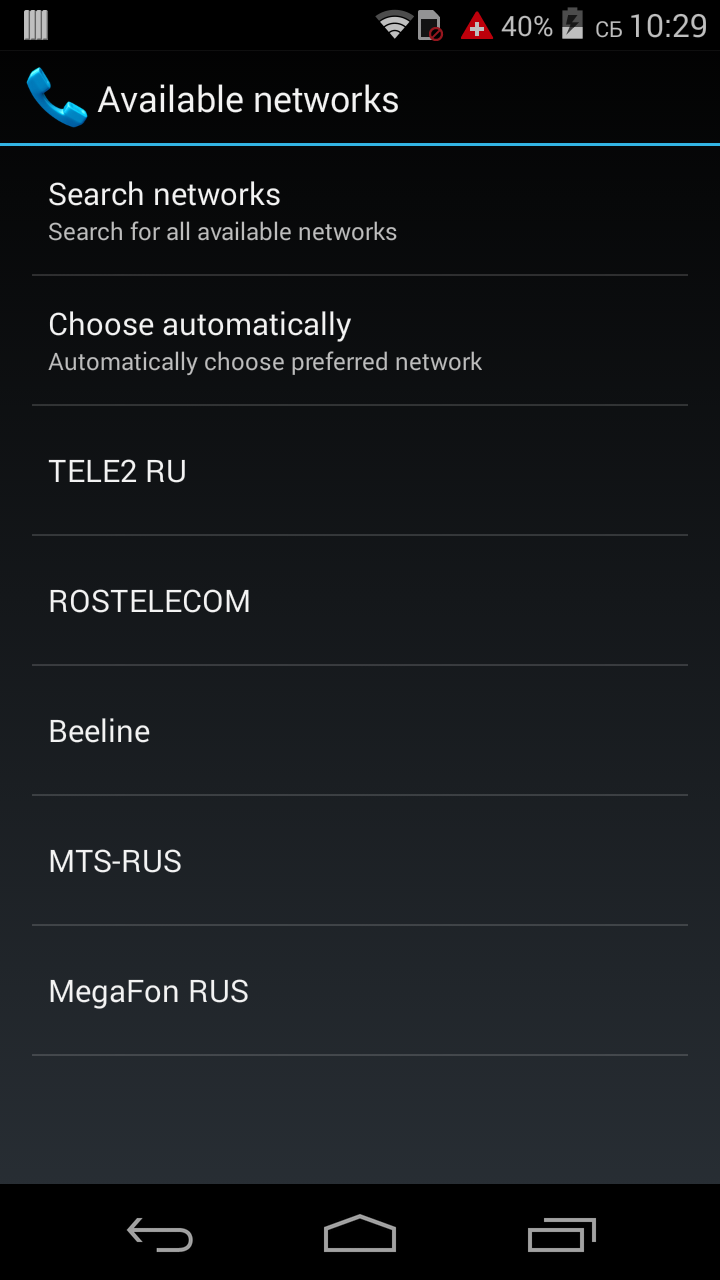The height and width of the screenshot is (1280, 720).
Task: Tap the phone icon to go up
Action: [x=56, y=98]
